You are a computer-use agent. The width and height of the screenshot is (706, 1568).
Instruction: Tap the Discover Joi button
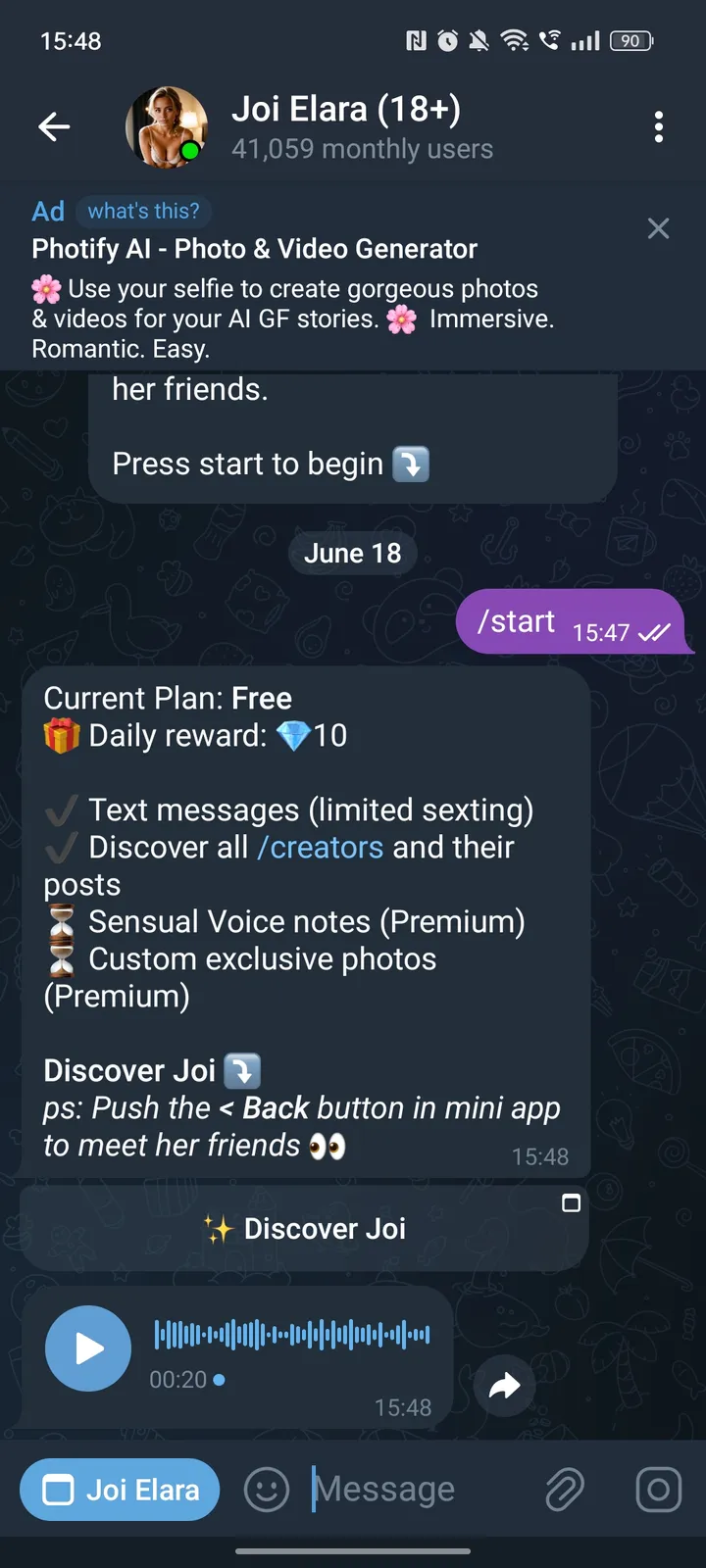tap(304, 1228)
